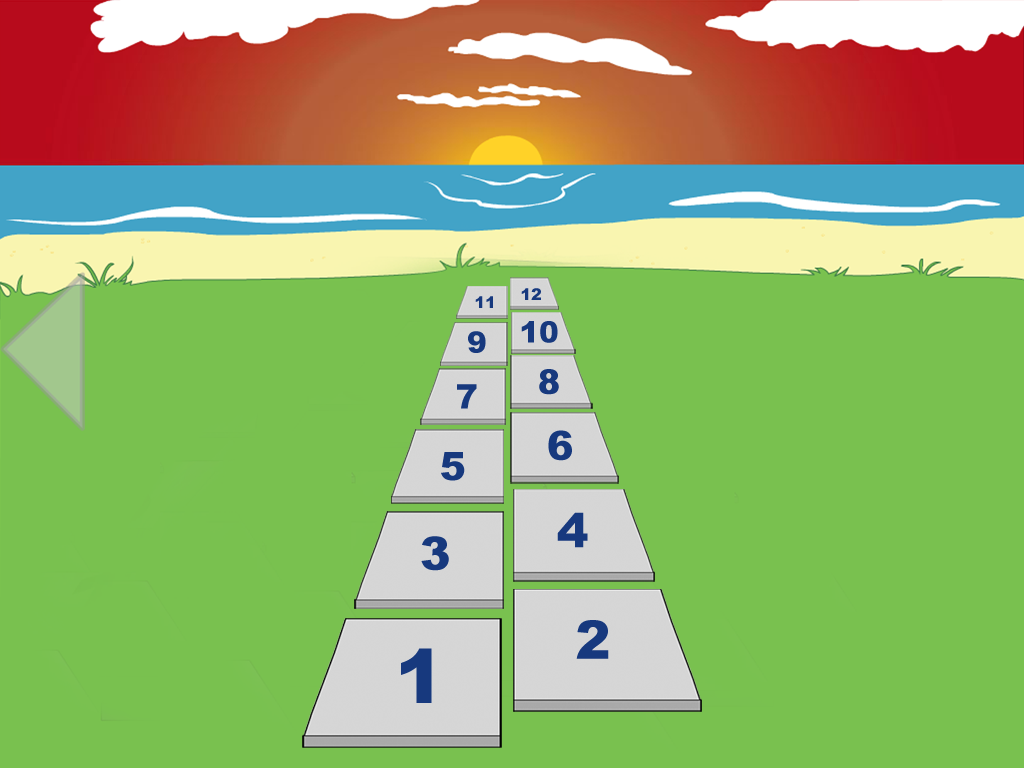Image resolution: width=1024 pixels, height=768 pixels.
Task: Tap the stone marked 8
Action: click(x=549, y=380)
